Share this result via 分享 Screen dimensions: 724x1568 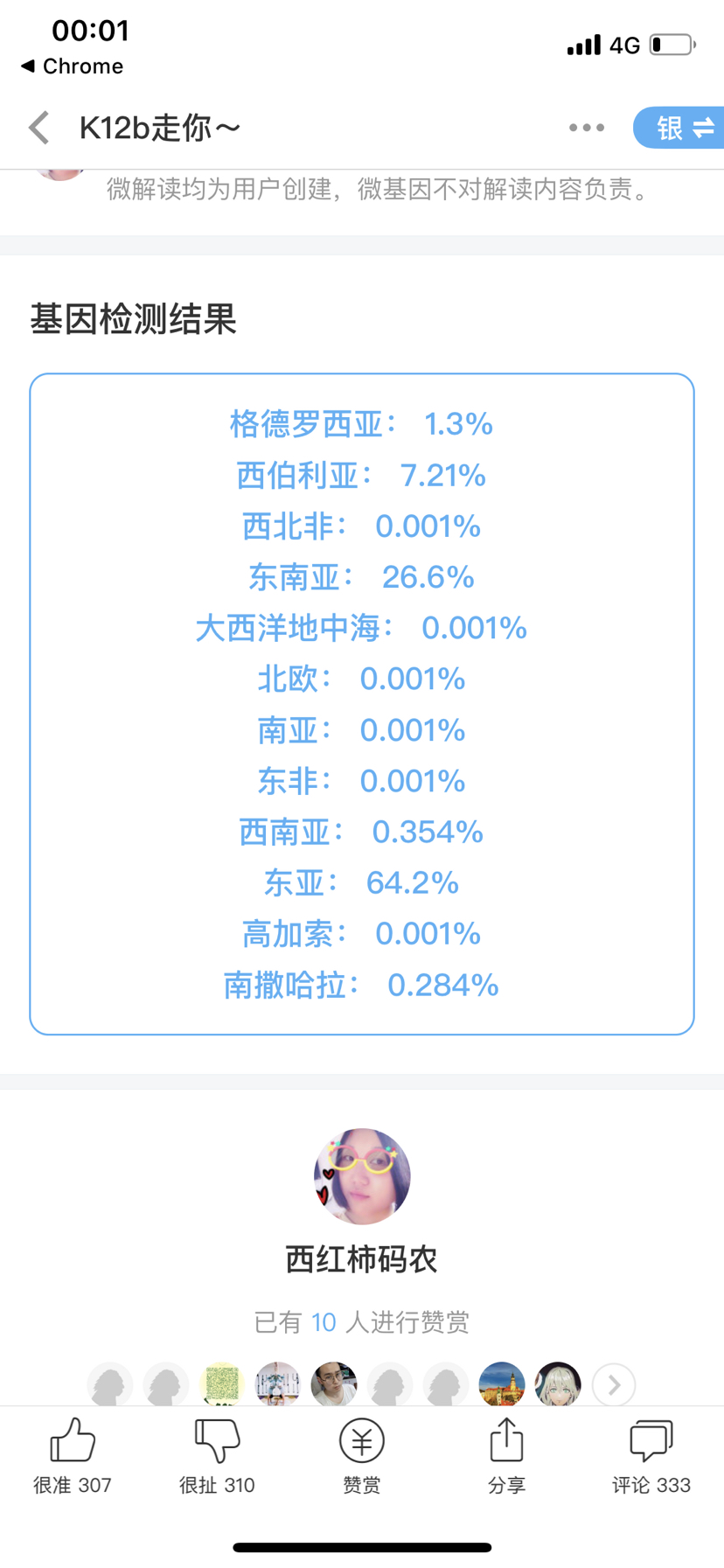pos(506,1456)
